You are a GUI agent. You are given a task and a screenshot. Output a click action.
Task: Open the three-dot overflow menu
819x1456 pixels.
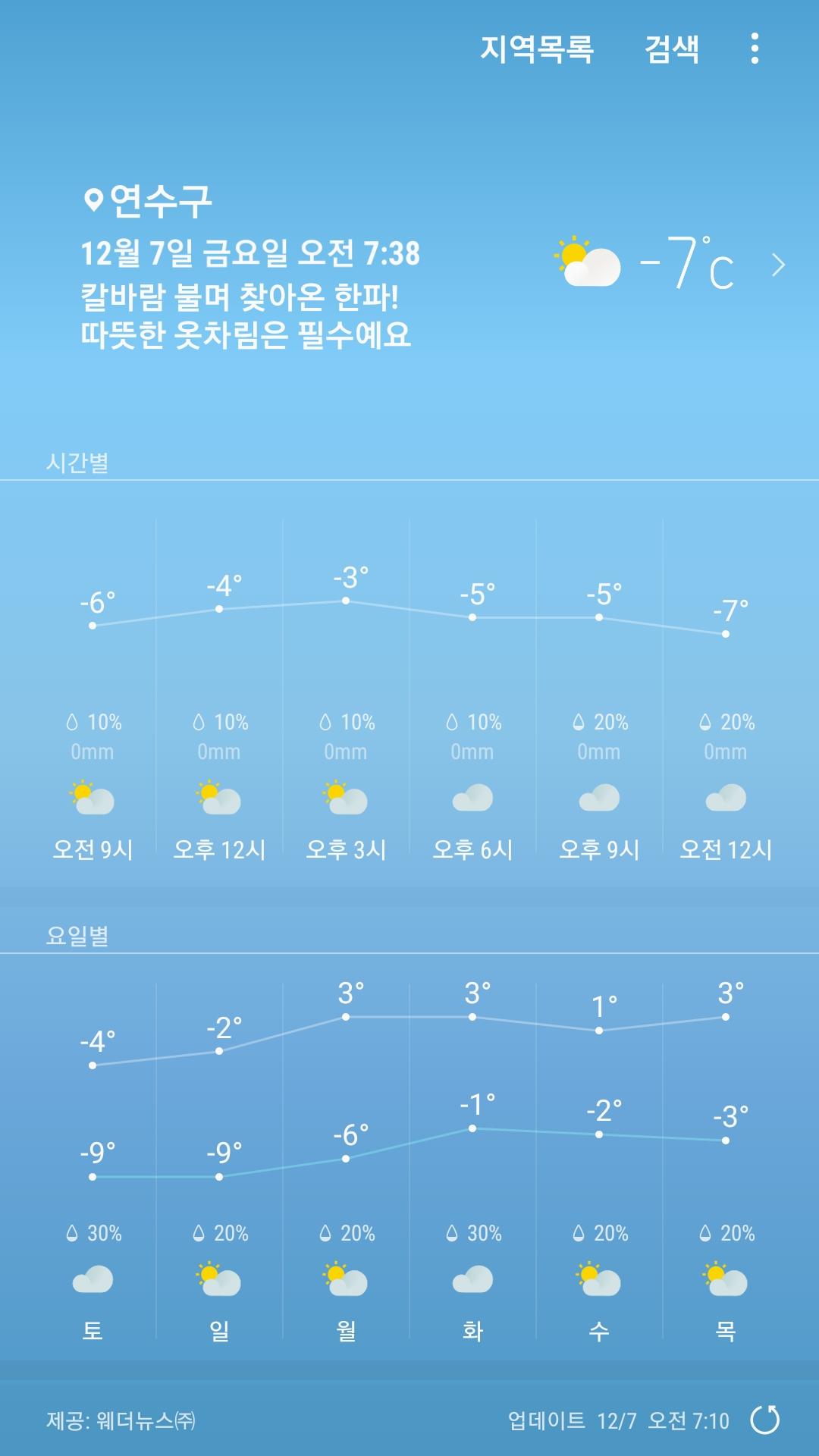[754, 49]
